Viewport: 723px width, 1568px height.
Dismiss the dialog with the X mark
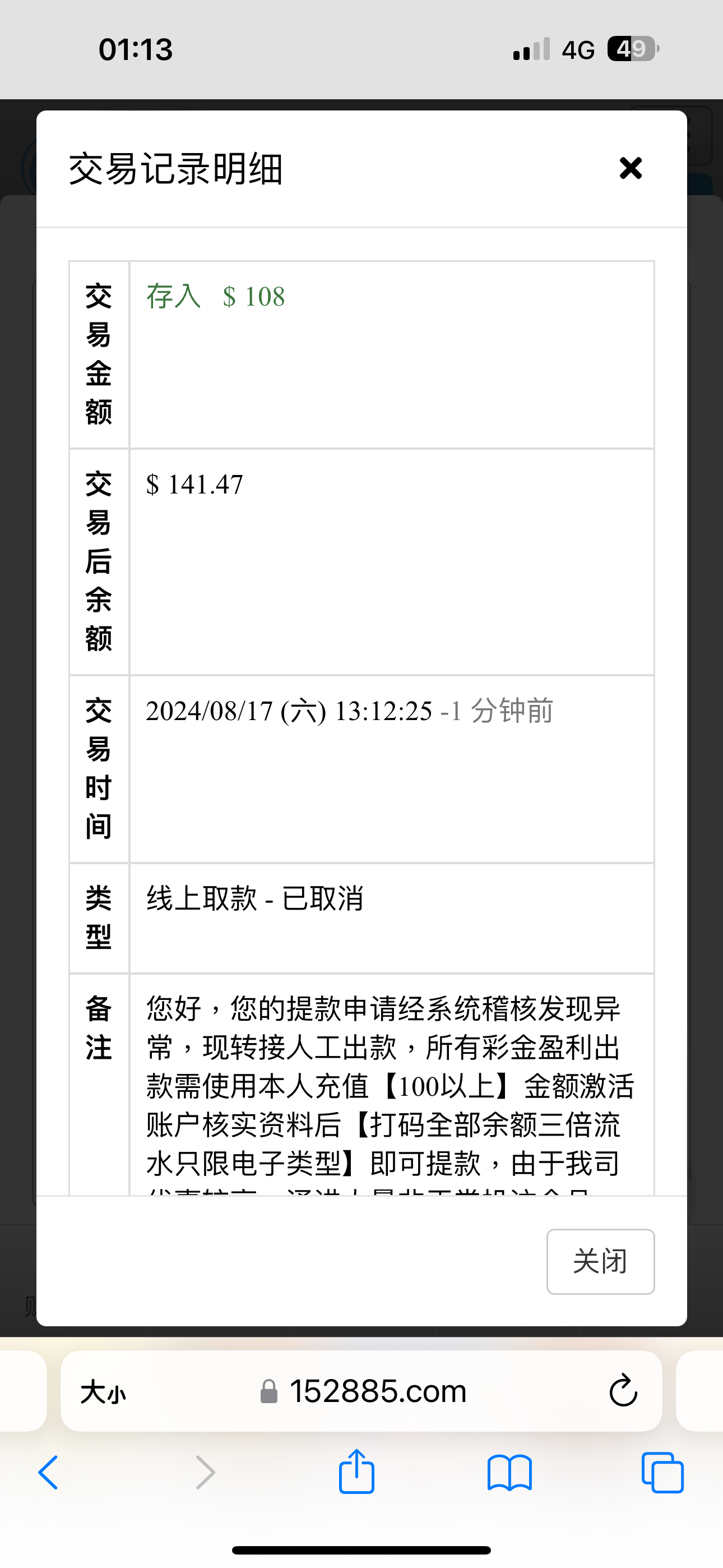[630, 169]
